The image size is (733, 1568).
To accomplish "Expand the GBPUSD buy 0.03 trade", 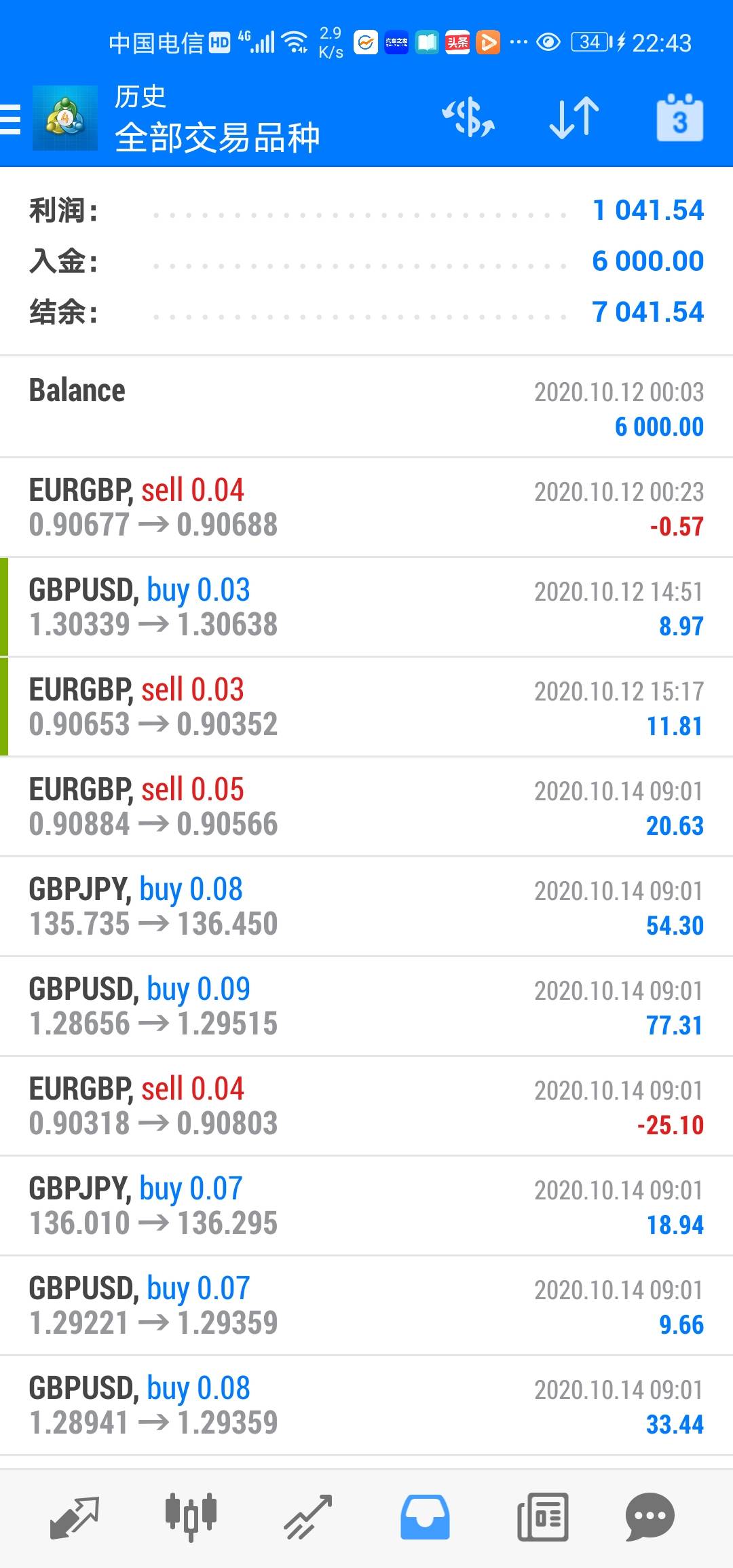I will coord(366,608).
